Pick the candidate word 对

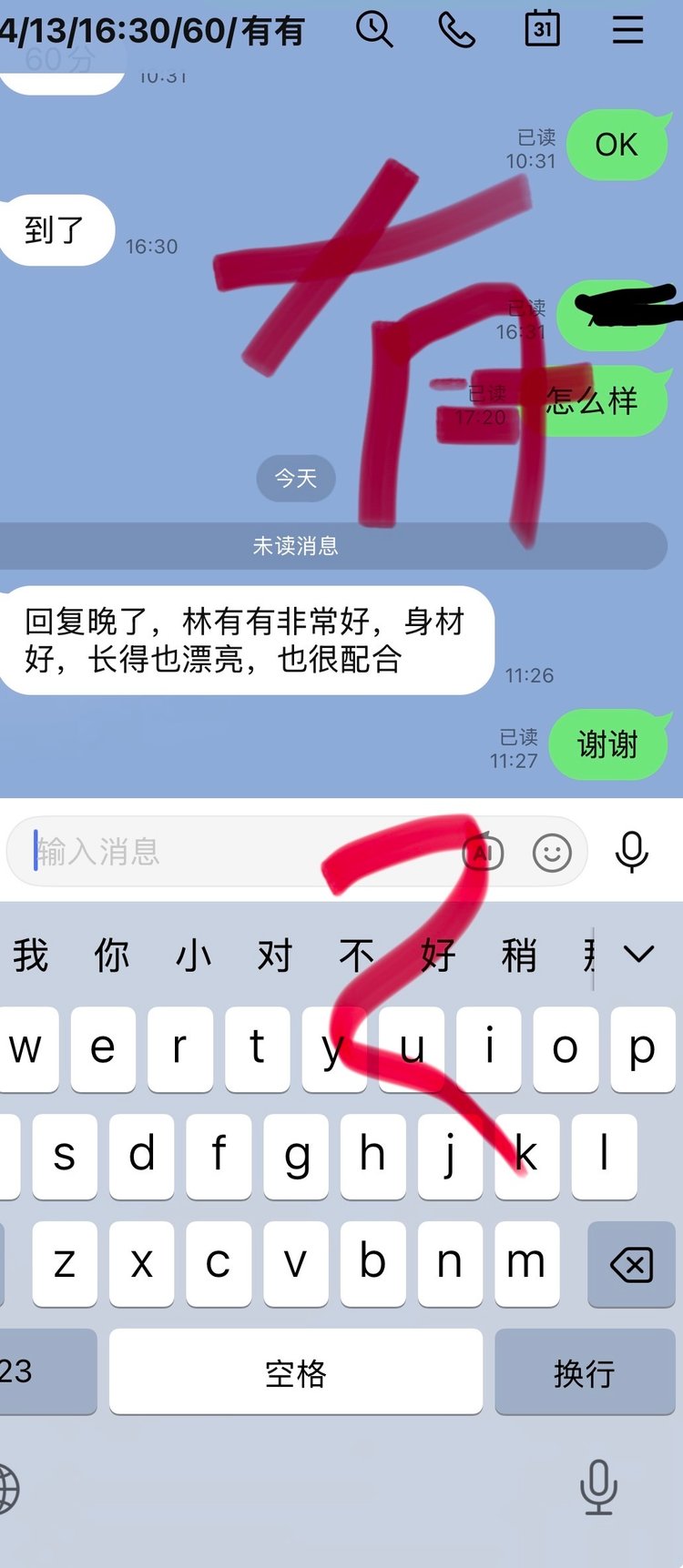click(x=274, y=956)
